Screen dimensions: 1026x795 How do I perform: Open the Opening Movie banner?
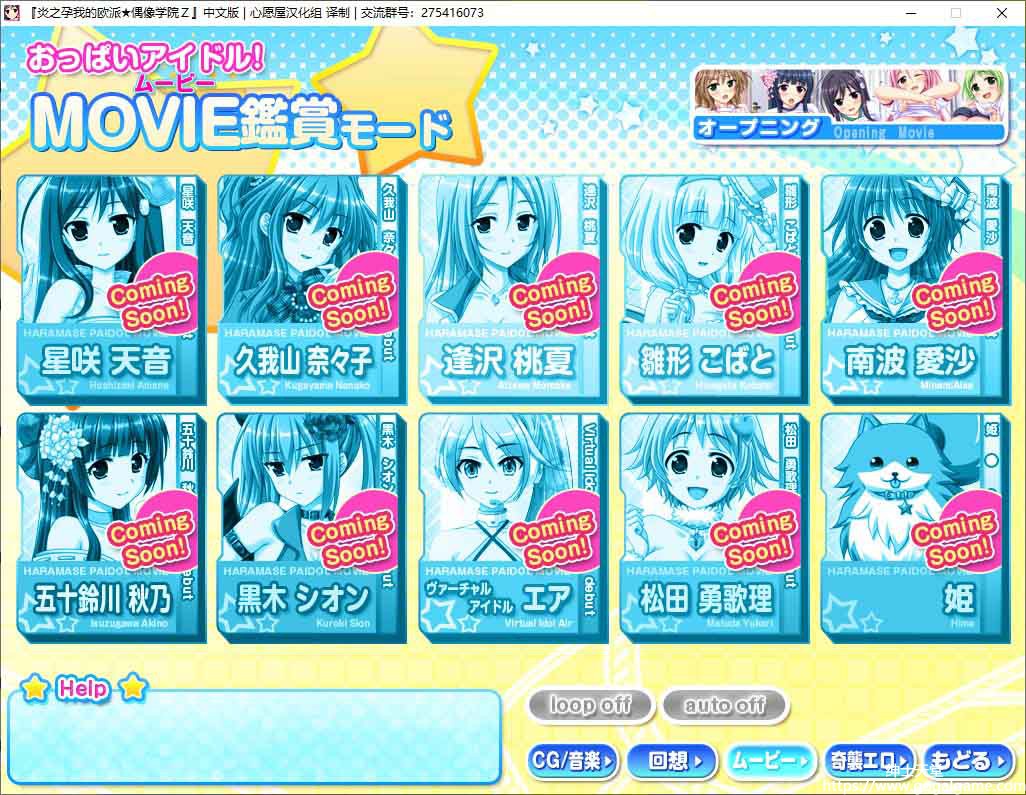pyautogui.click(x=851, y=105)
